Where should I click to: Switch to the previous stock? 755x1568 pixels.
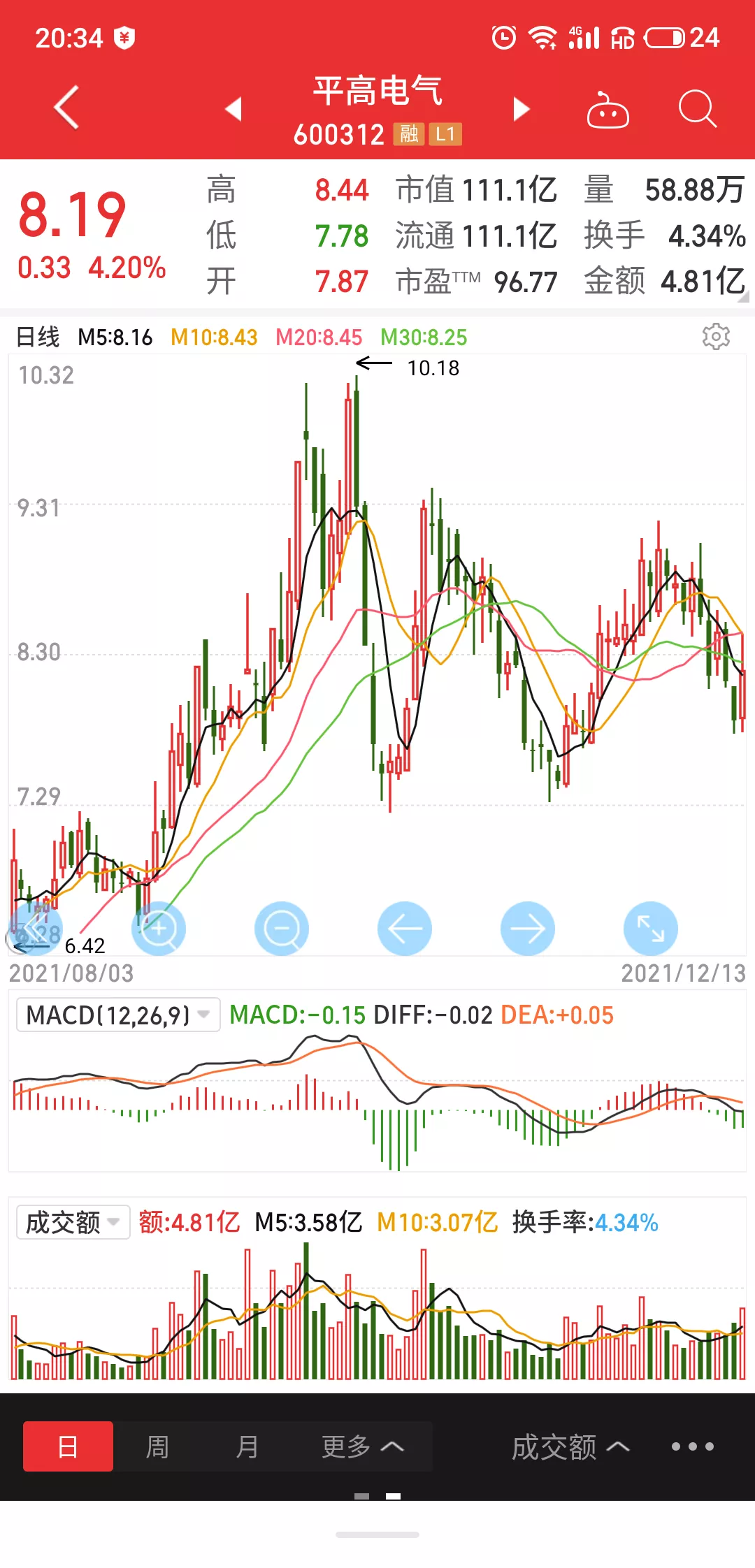(233, 109)
